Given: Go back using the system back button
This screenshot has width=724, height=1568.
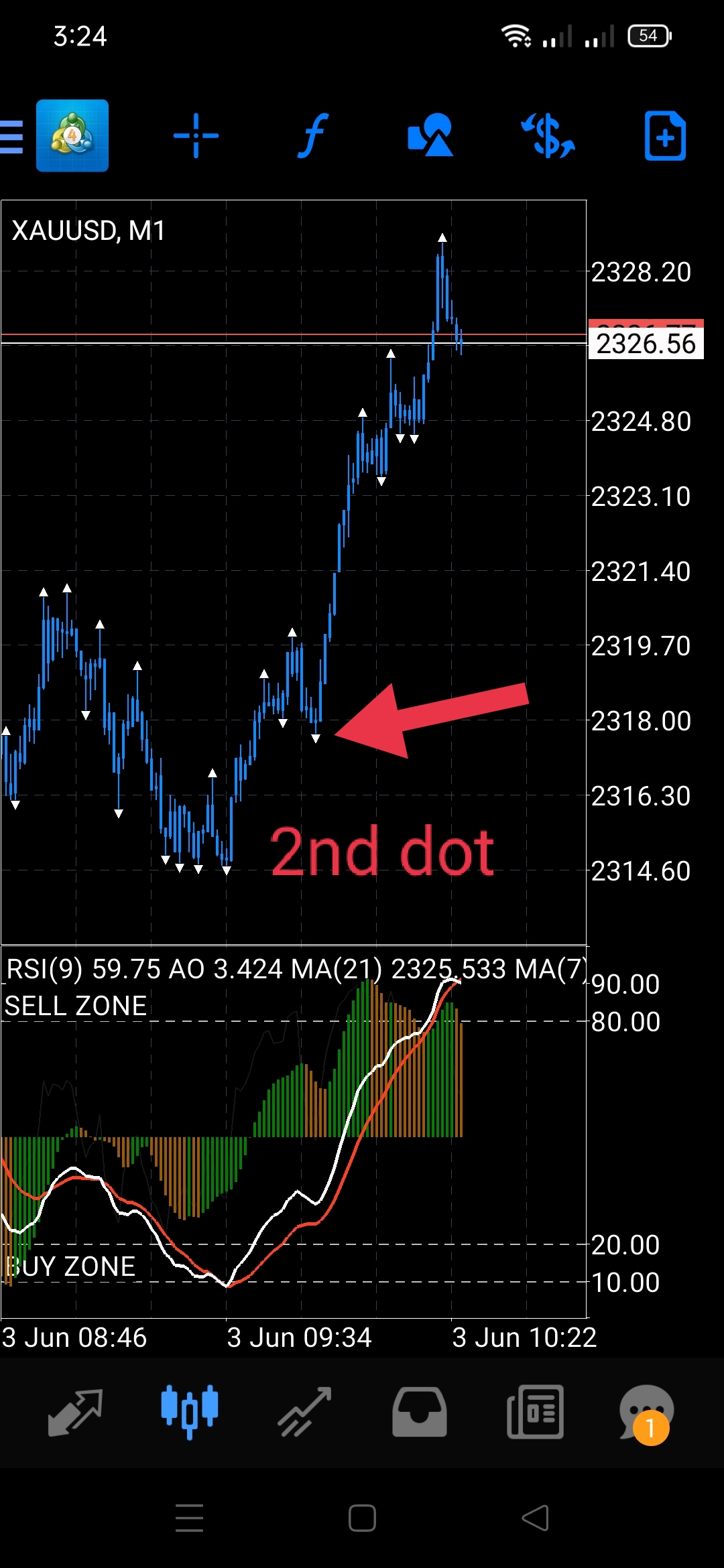Looking at the screenshot, I should 535,1518.
